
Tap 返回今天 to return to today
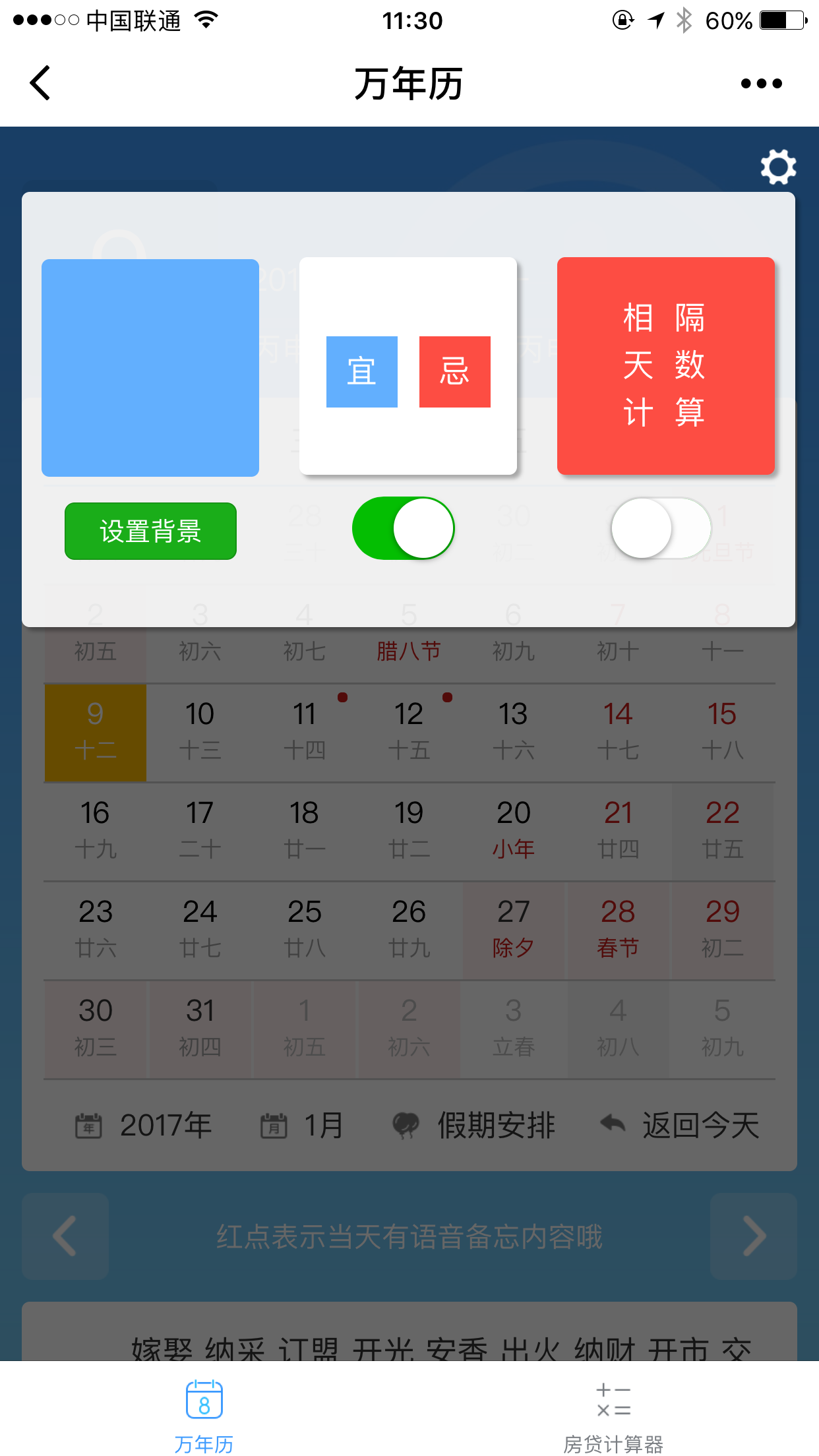click(680, 1125)
